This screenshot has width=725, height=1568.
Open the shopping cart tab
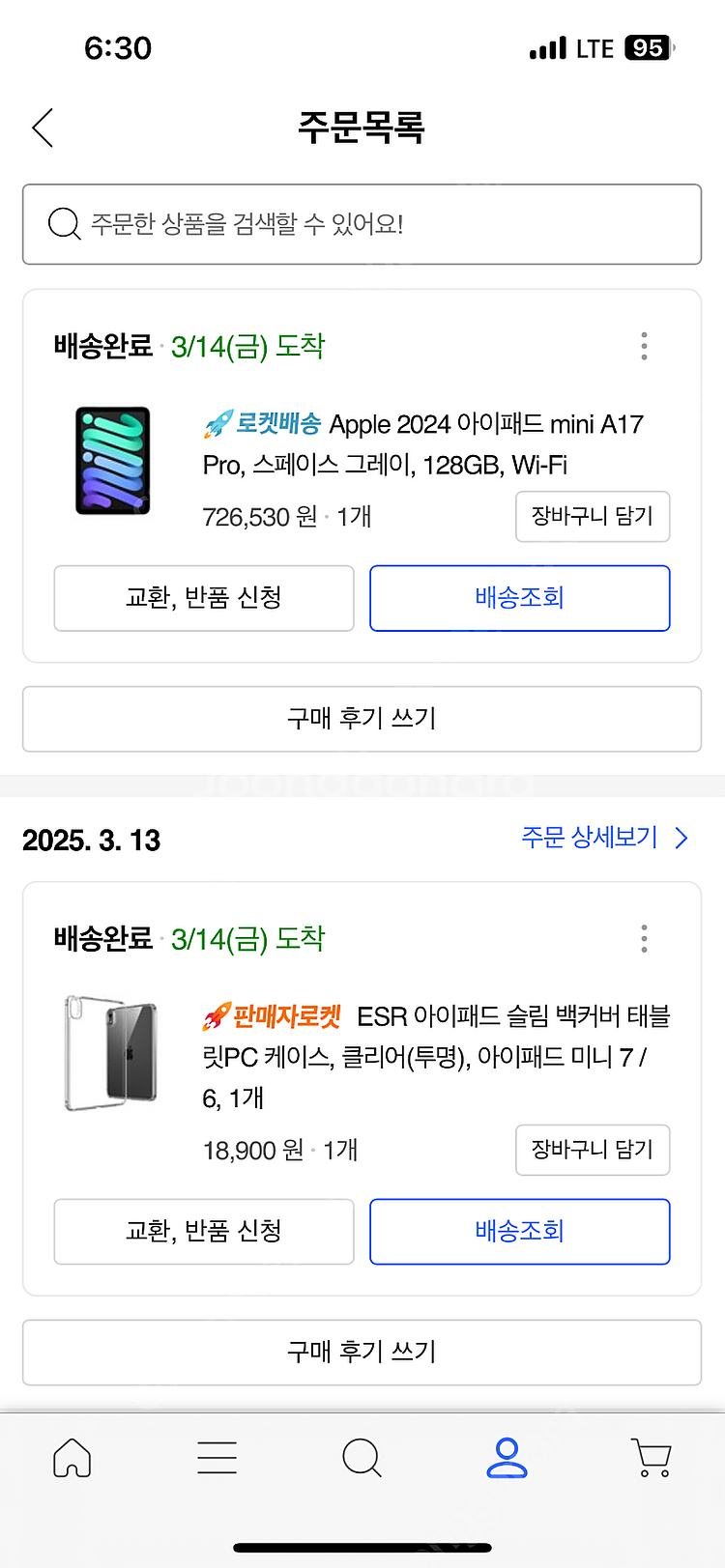(x=652, y=1458)
